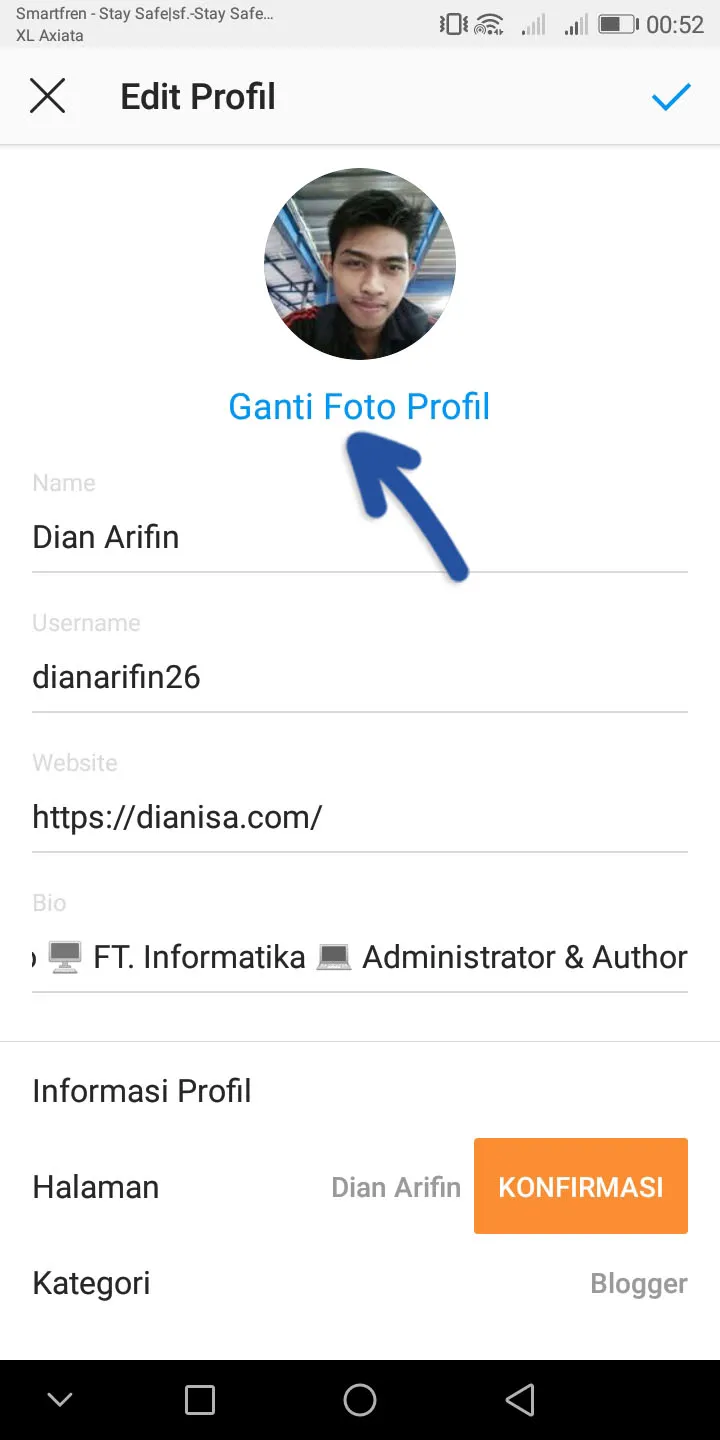Expand the Smartfren notification in status bar

pos(140,16)
